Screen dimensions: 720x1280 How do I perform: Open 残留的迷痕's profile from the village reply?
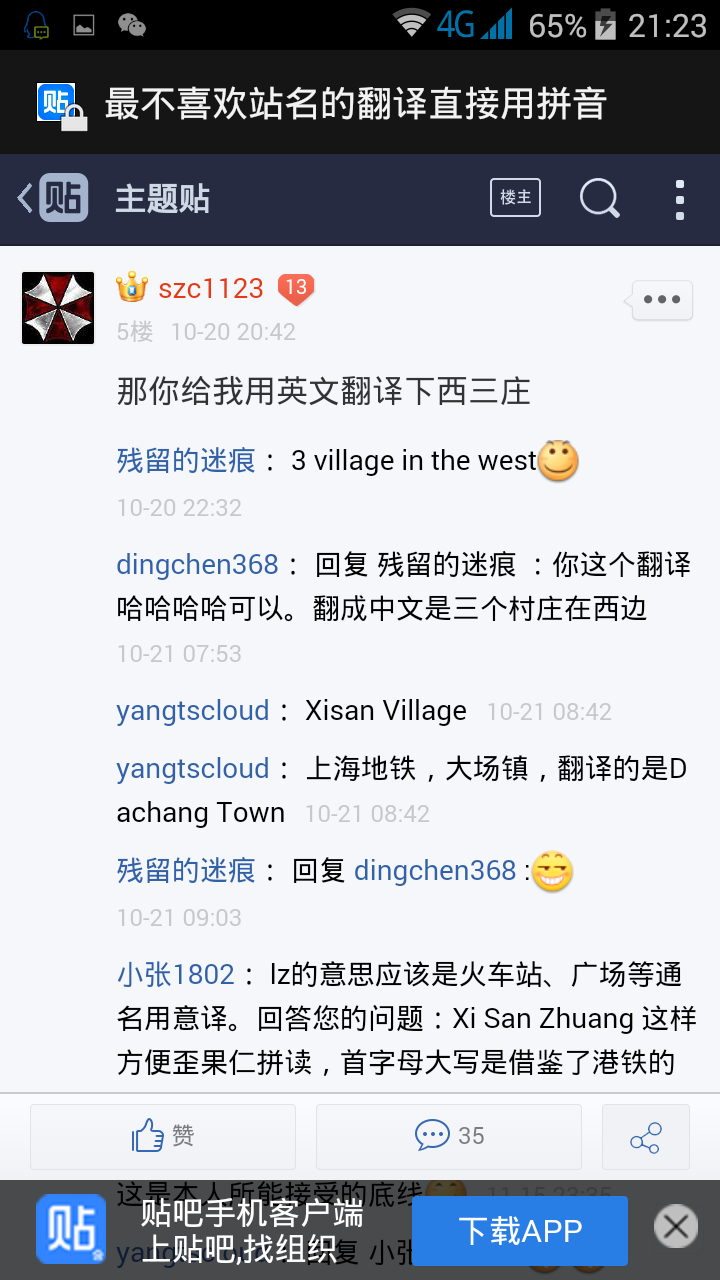tap(186, 461)
